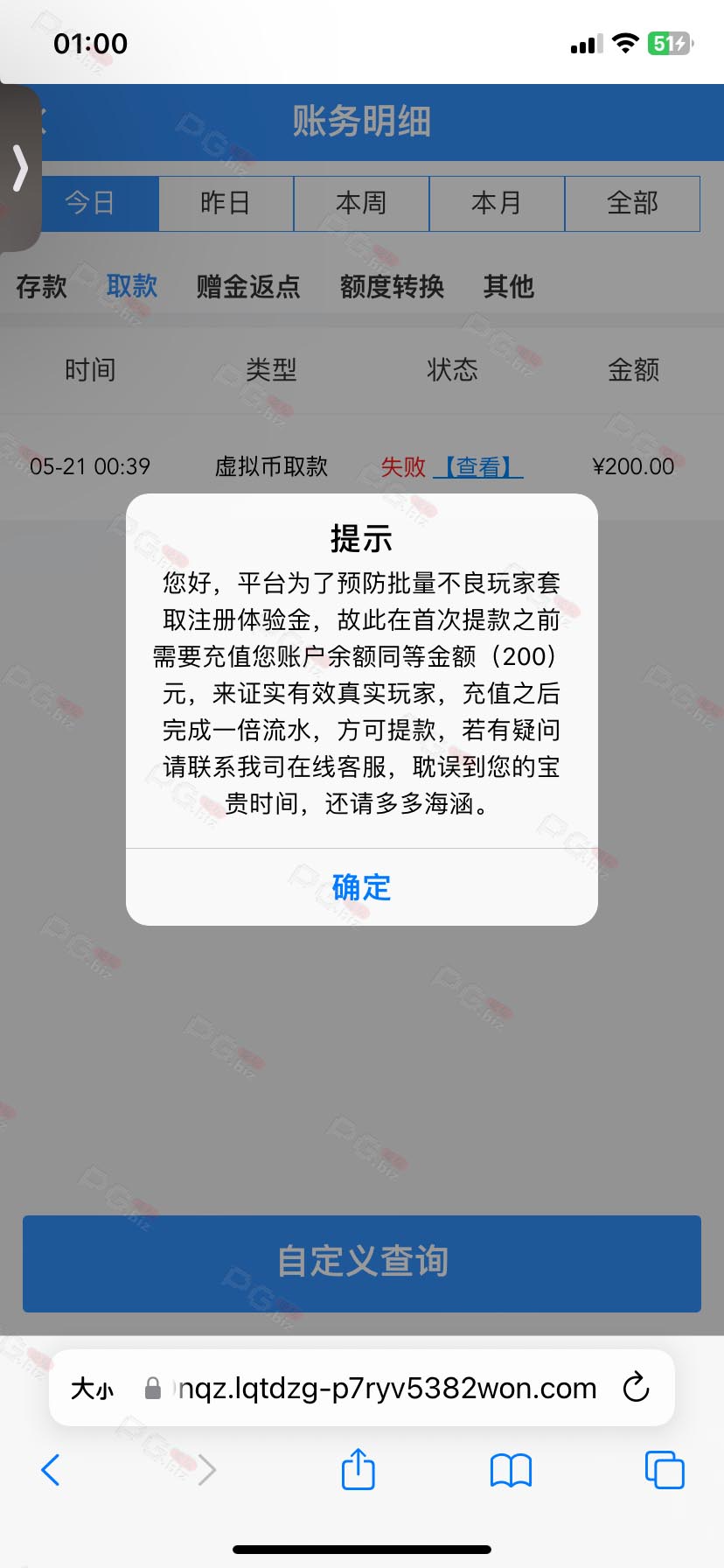Open Safari bookmarks

(511, 1470)
